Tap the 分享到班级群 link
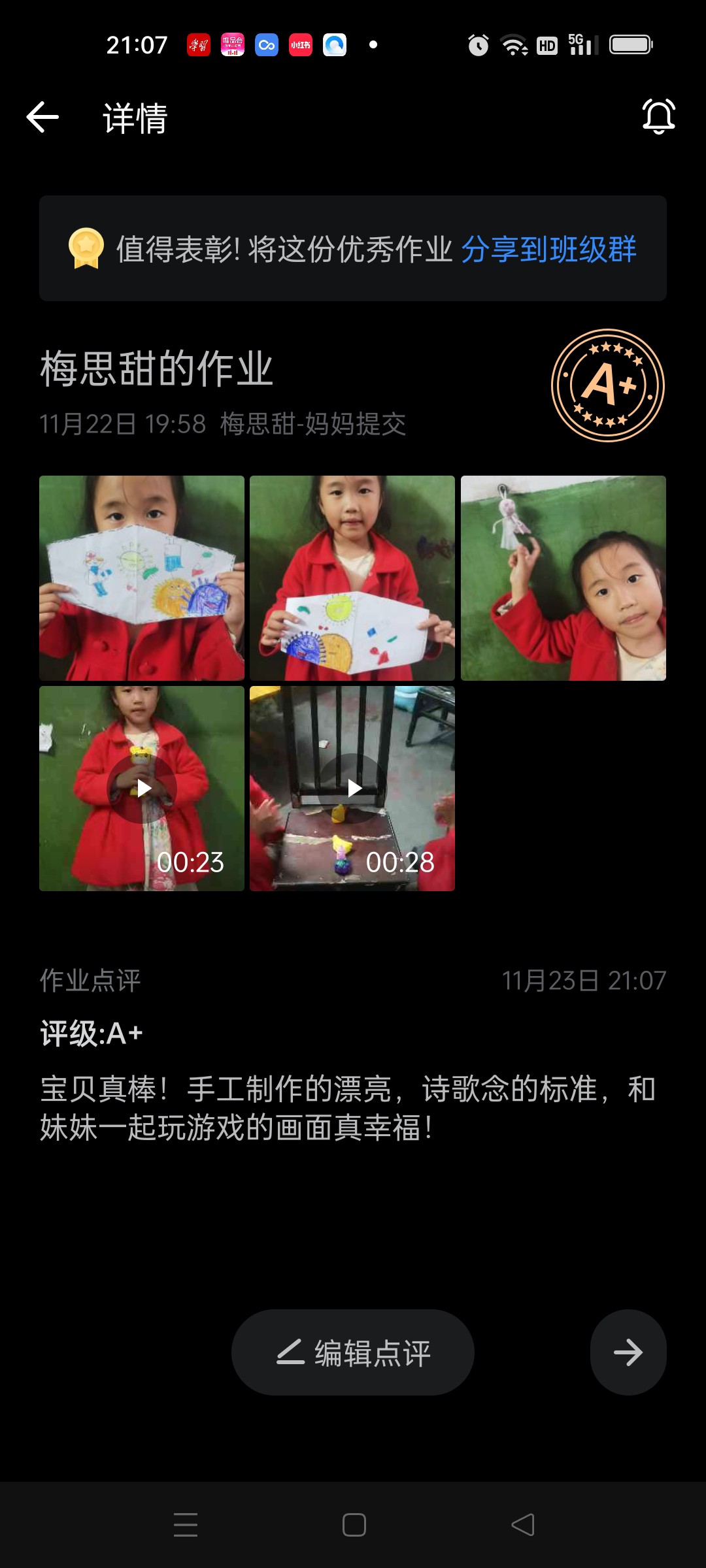The image size is (706, 1568). (x=548, y=249)
